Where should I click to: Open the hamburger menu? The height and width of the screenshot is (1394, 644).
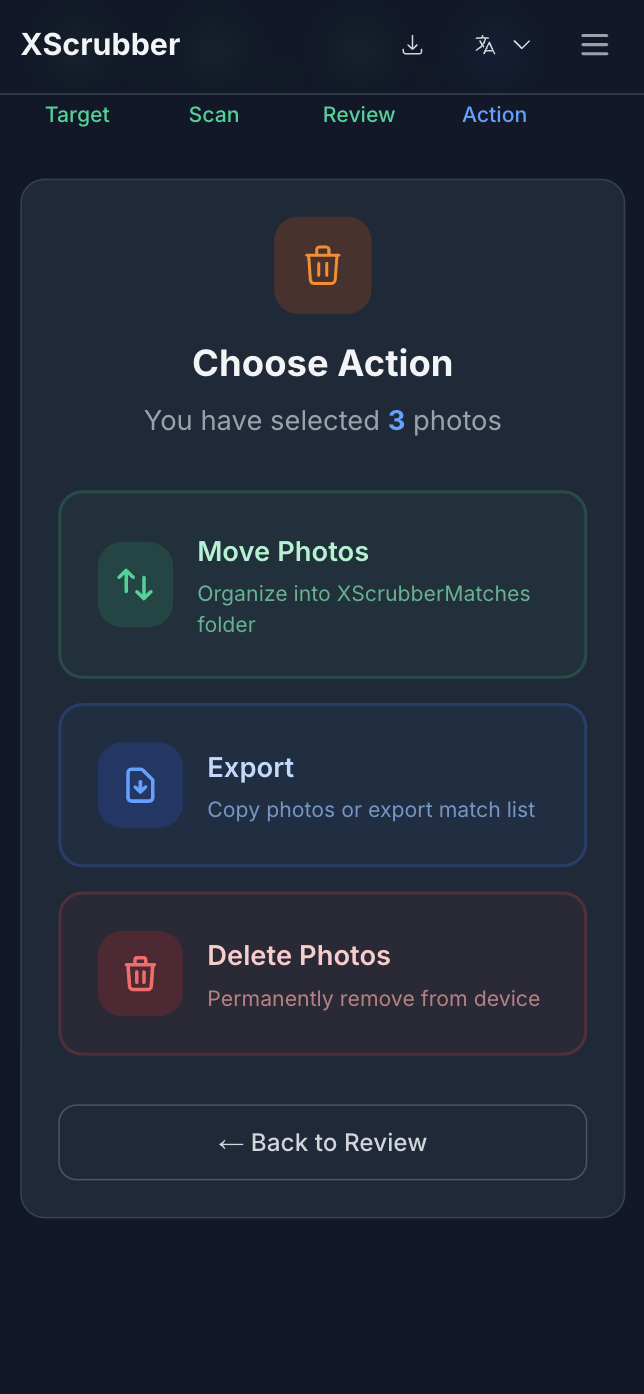(594, 45)
